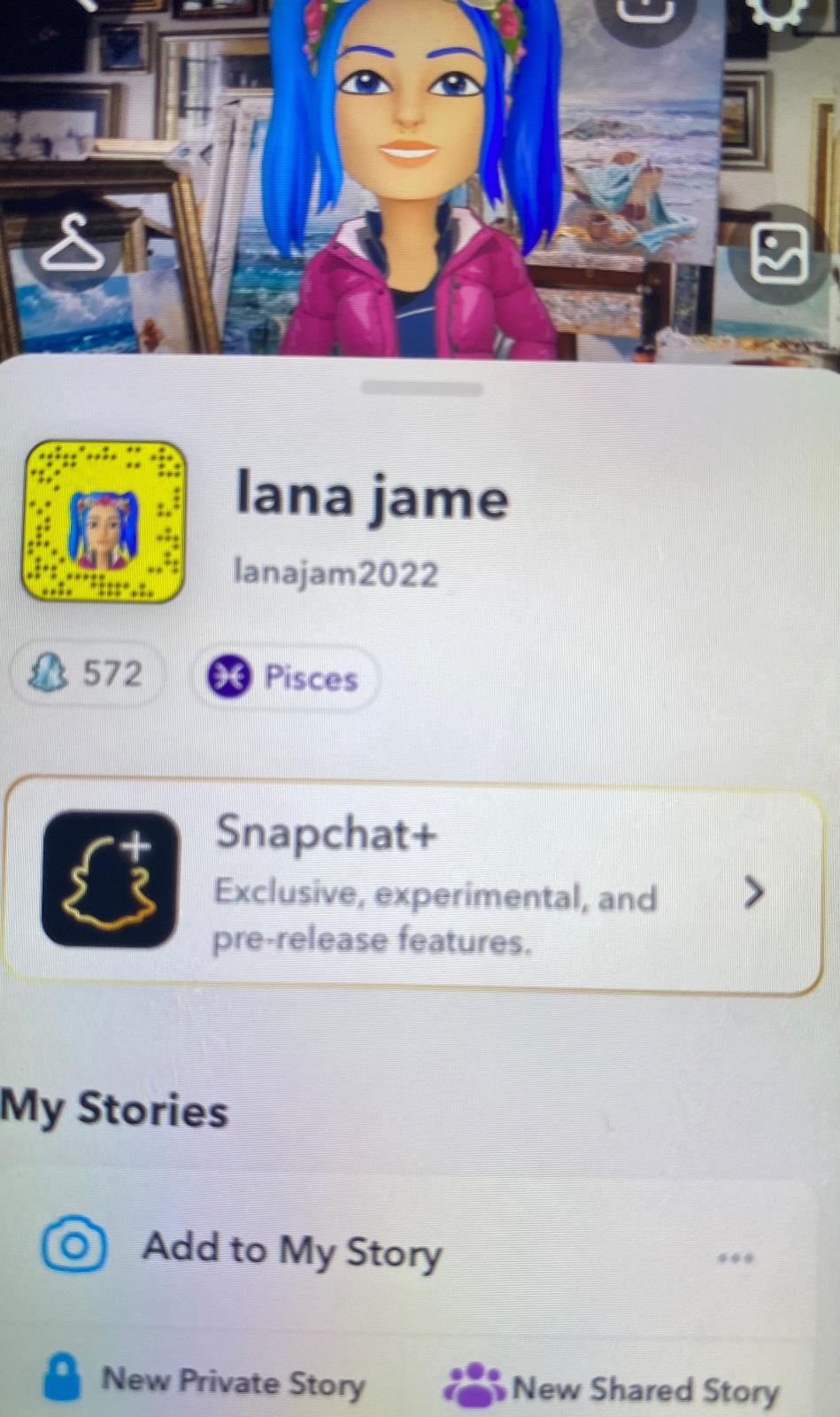The height and width of the screenshot is (1417, 840).
Task: Create a New Shared Story
Action: pos(613,1388)
